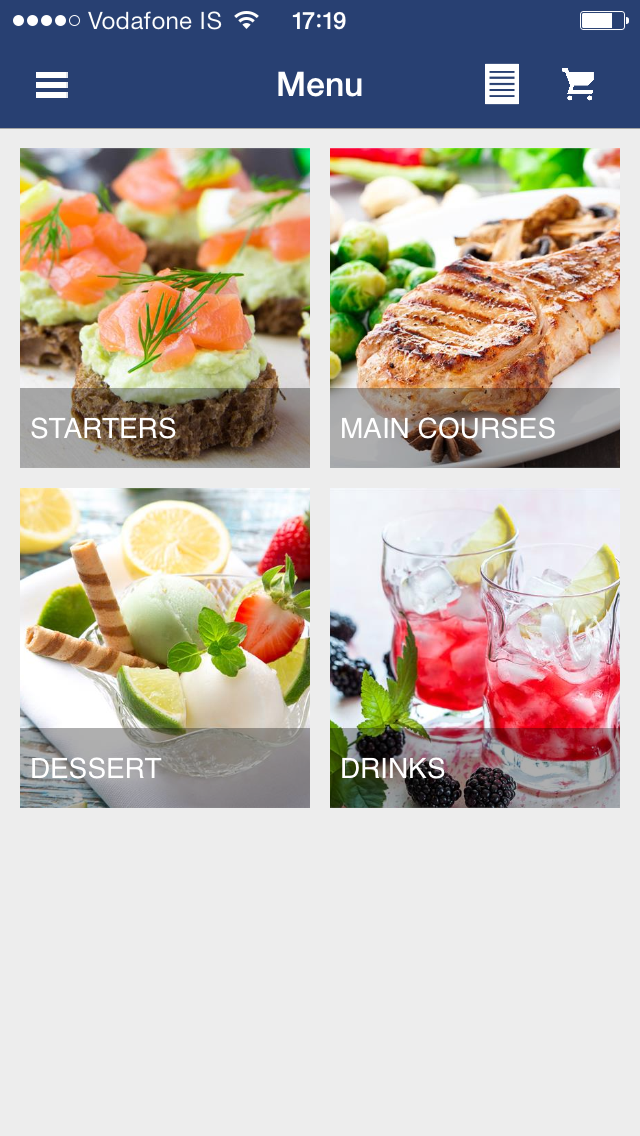This screenshot has height=1136, width=640.
Task: Open the Starters category
Action: (x=165, y=308)
